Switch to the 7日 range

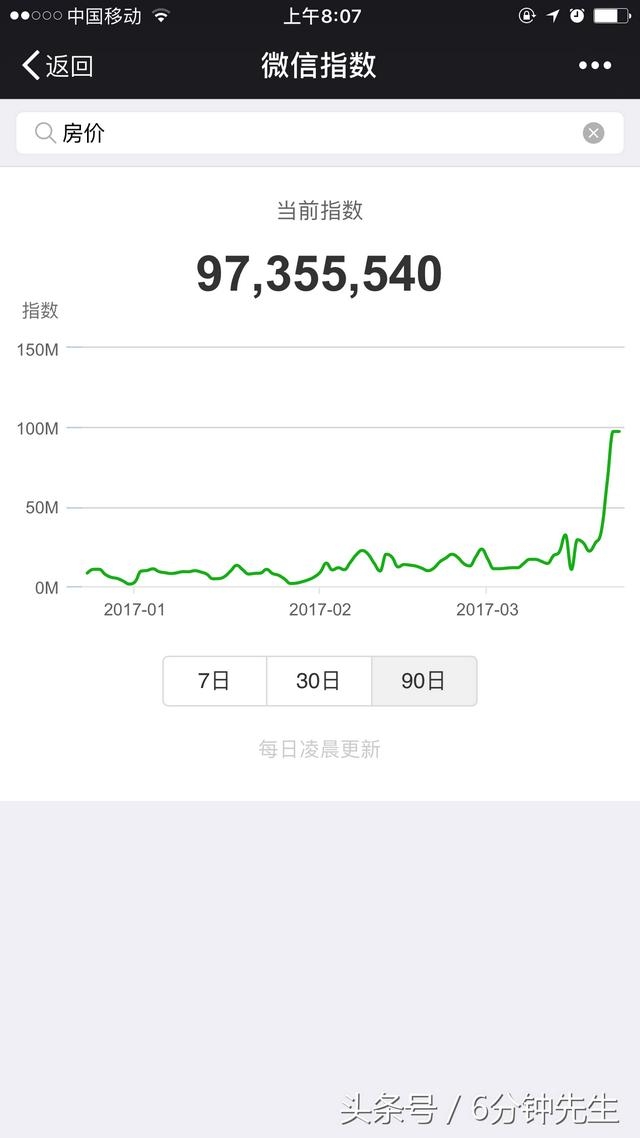tap(215, 681)
